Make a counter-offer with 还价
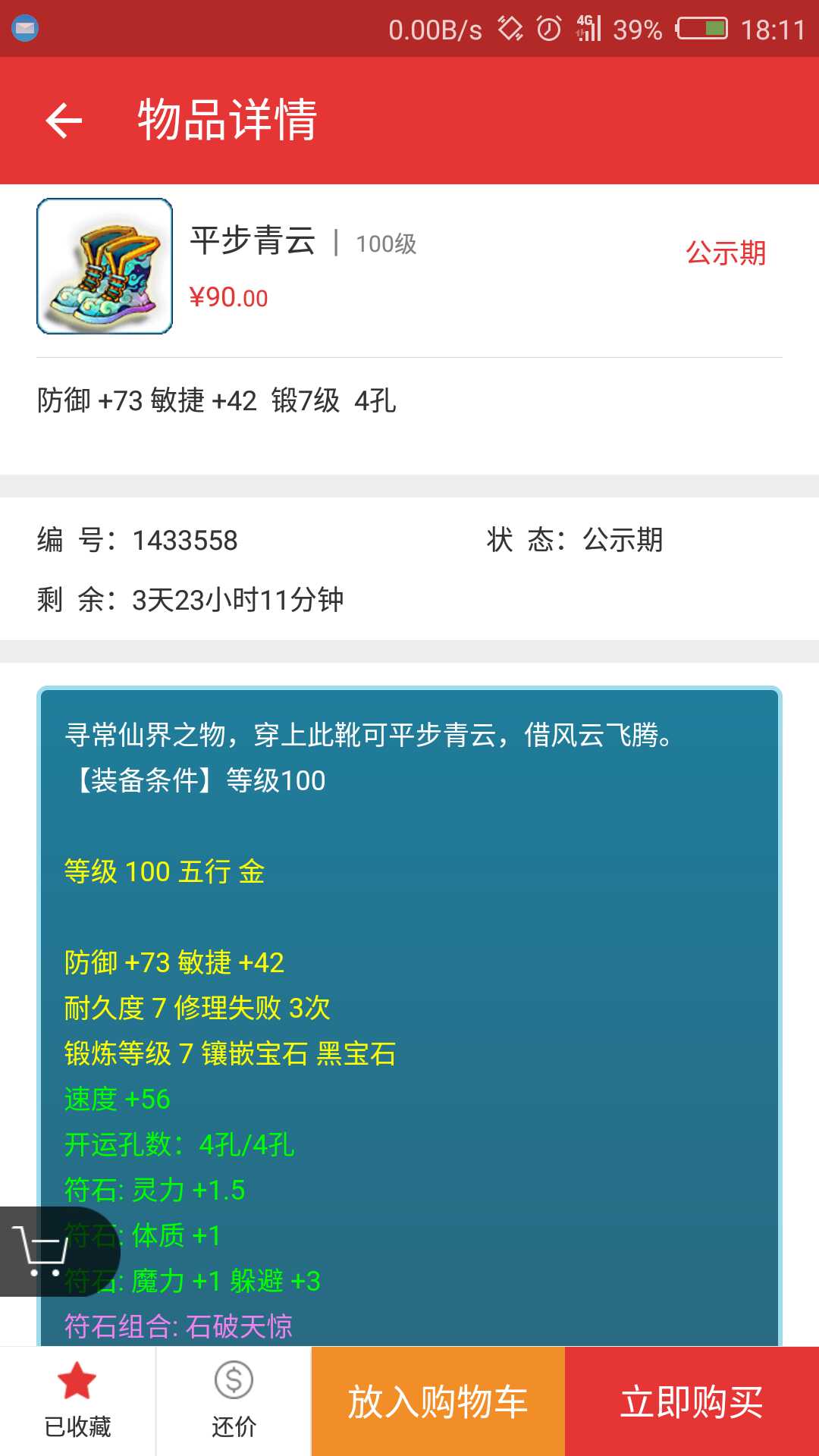 tap(234, 1400)
